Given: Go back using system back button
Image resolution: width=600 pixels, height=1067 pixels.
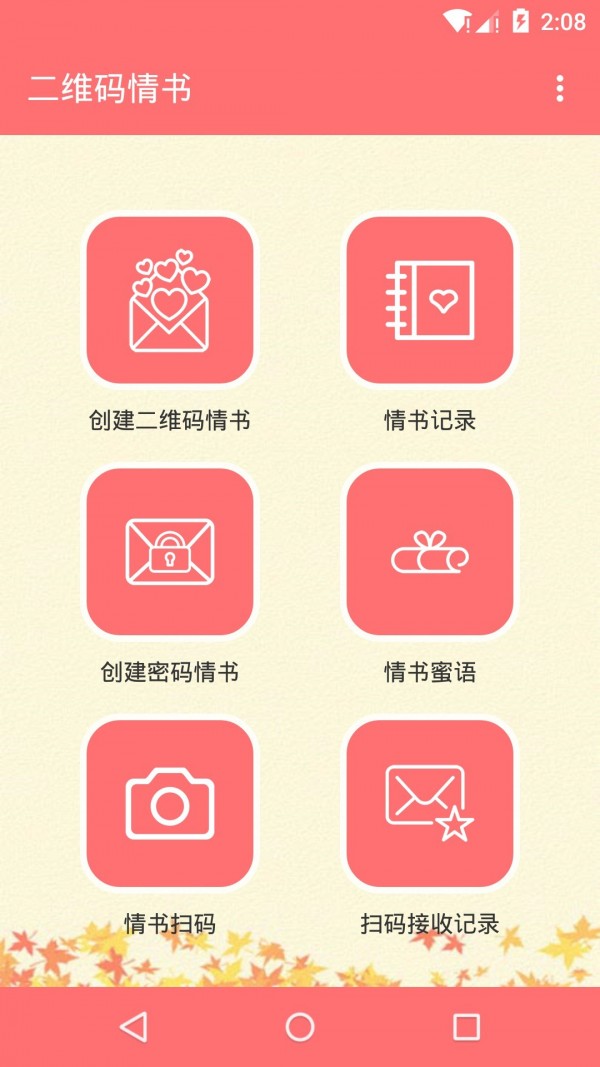Looking at the screenshot, I should [x=133, y=1027].
